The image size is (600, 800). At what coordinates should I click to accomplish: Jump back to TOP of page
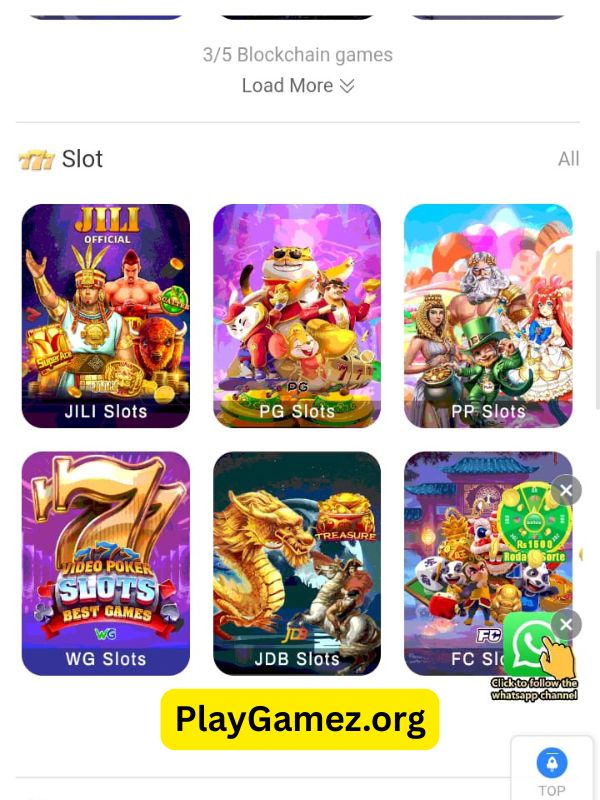point(552,770)
